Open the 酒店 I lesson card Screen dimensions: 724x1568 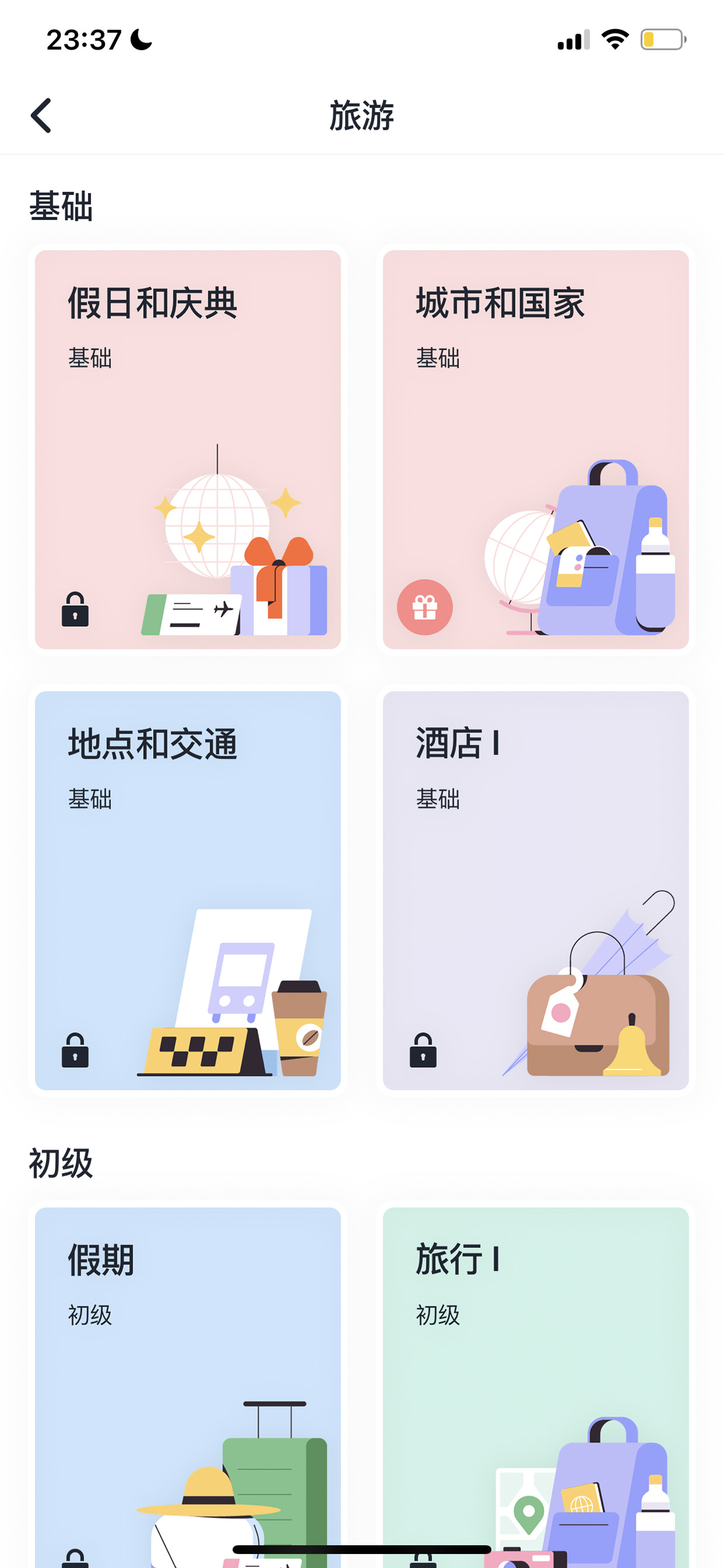click(x=535, y=890)
